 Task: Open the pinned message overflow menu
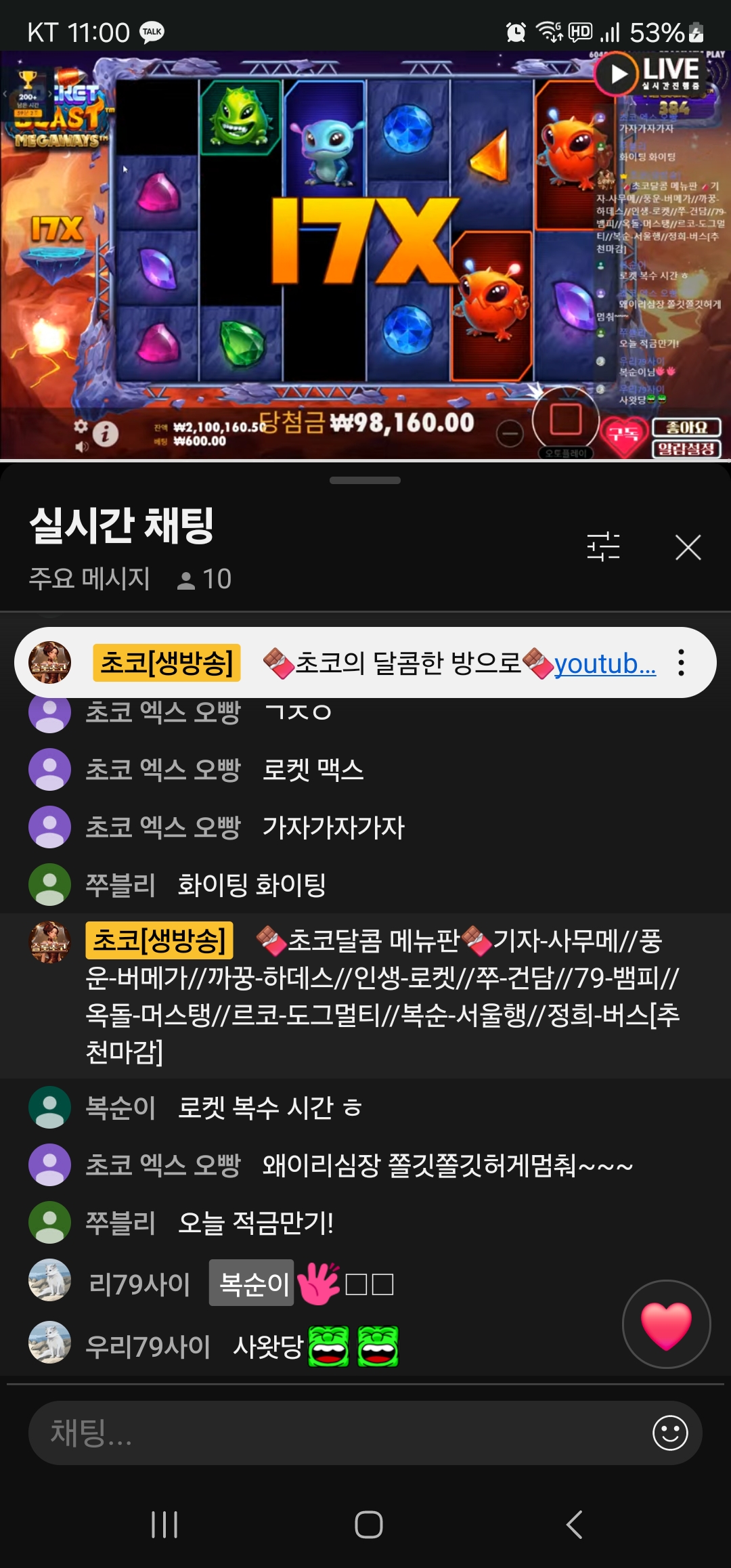pyautogui.click(x=681, y=663)
